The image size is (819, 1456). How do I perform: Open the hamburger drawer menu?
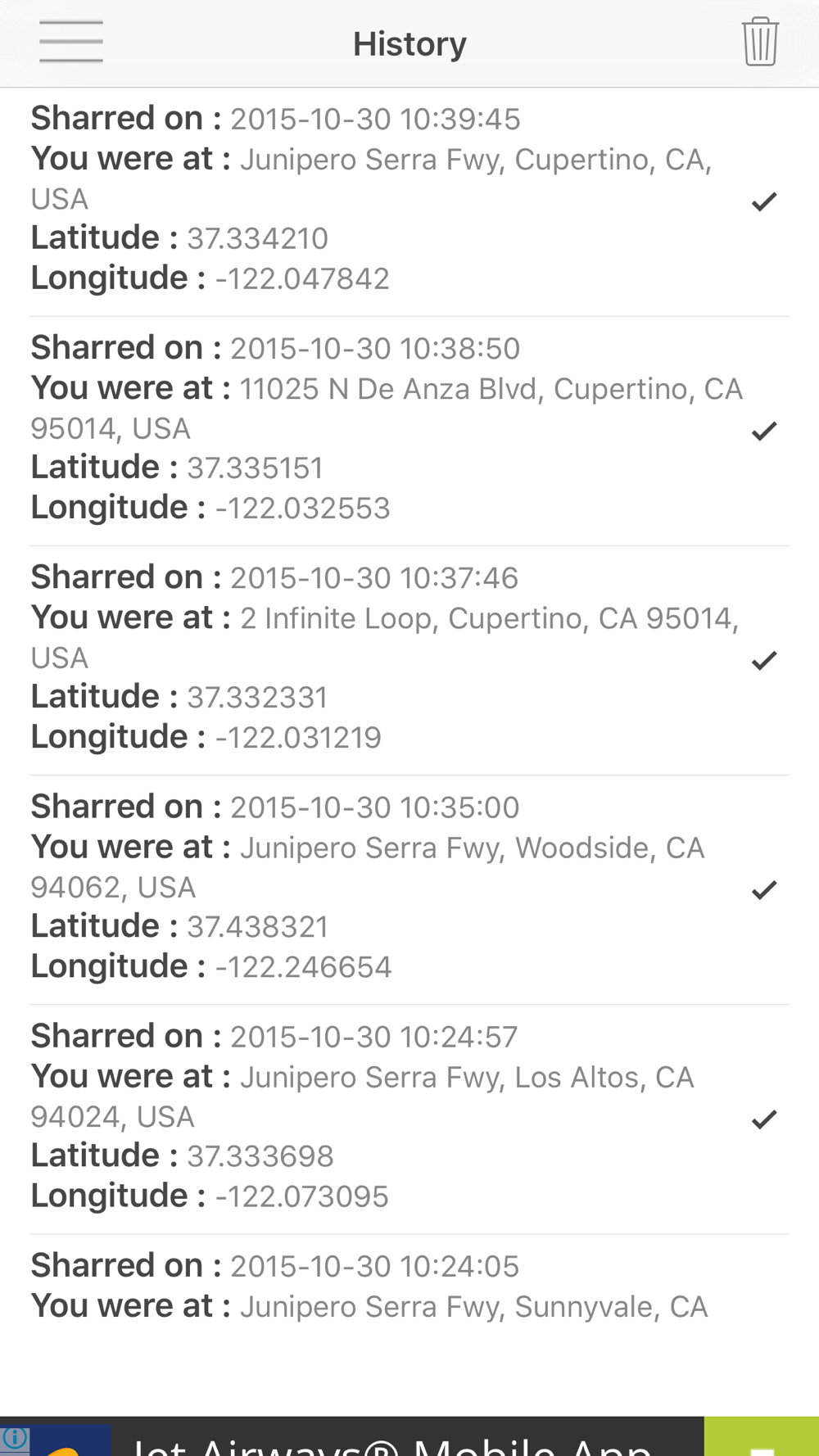click(71, 43)
